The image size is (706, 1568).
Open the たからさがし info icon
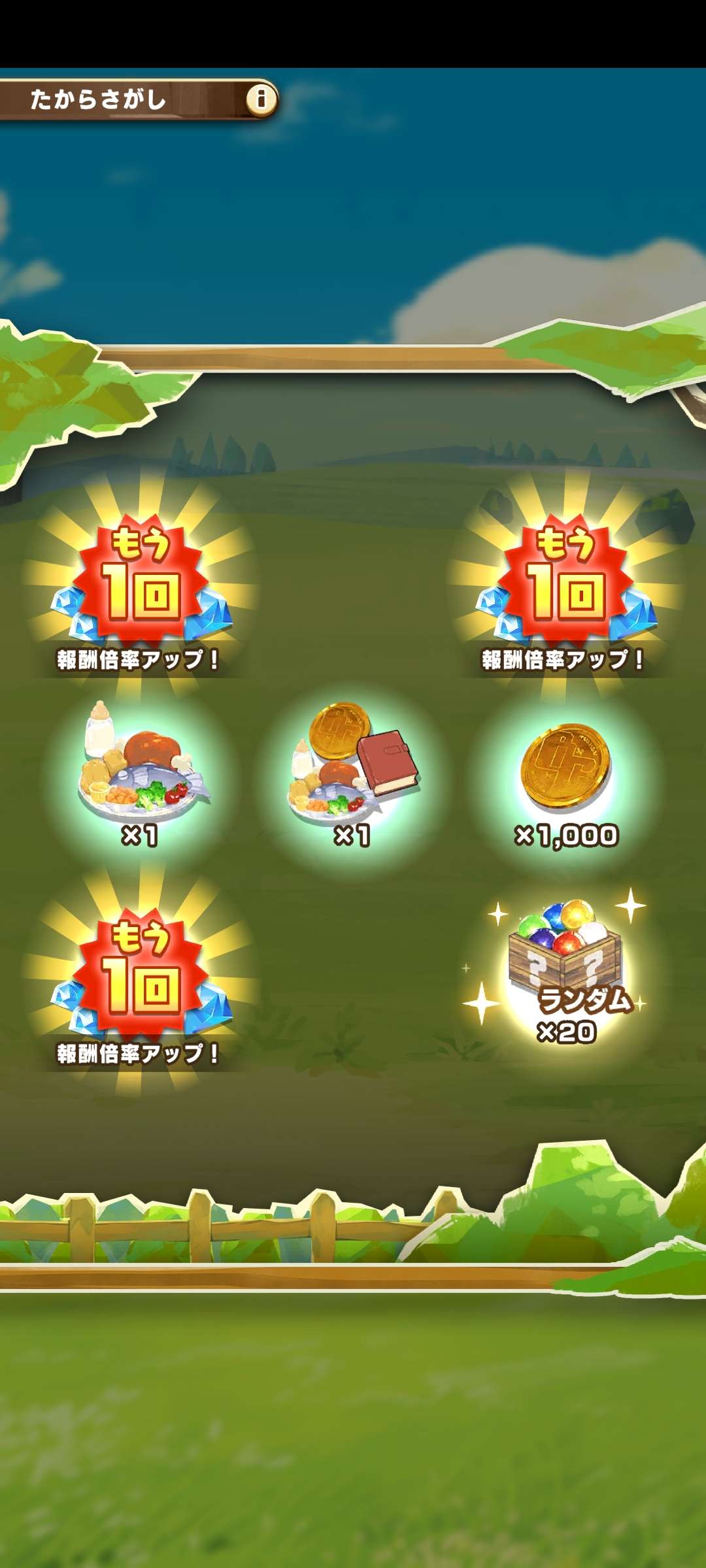coord(261,99)
